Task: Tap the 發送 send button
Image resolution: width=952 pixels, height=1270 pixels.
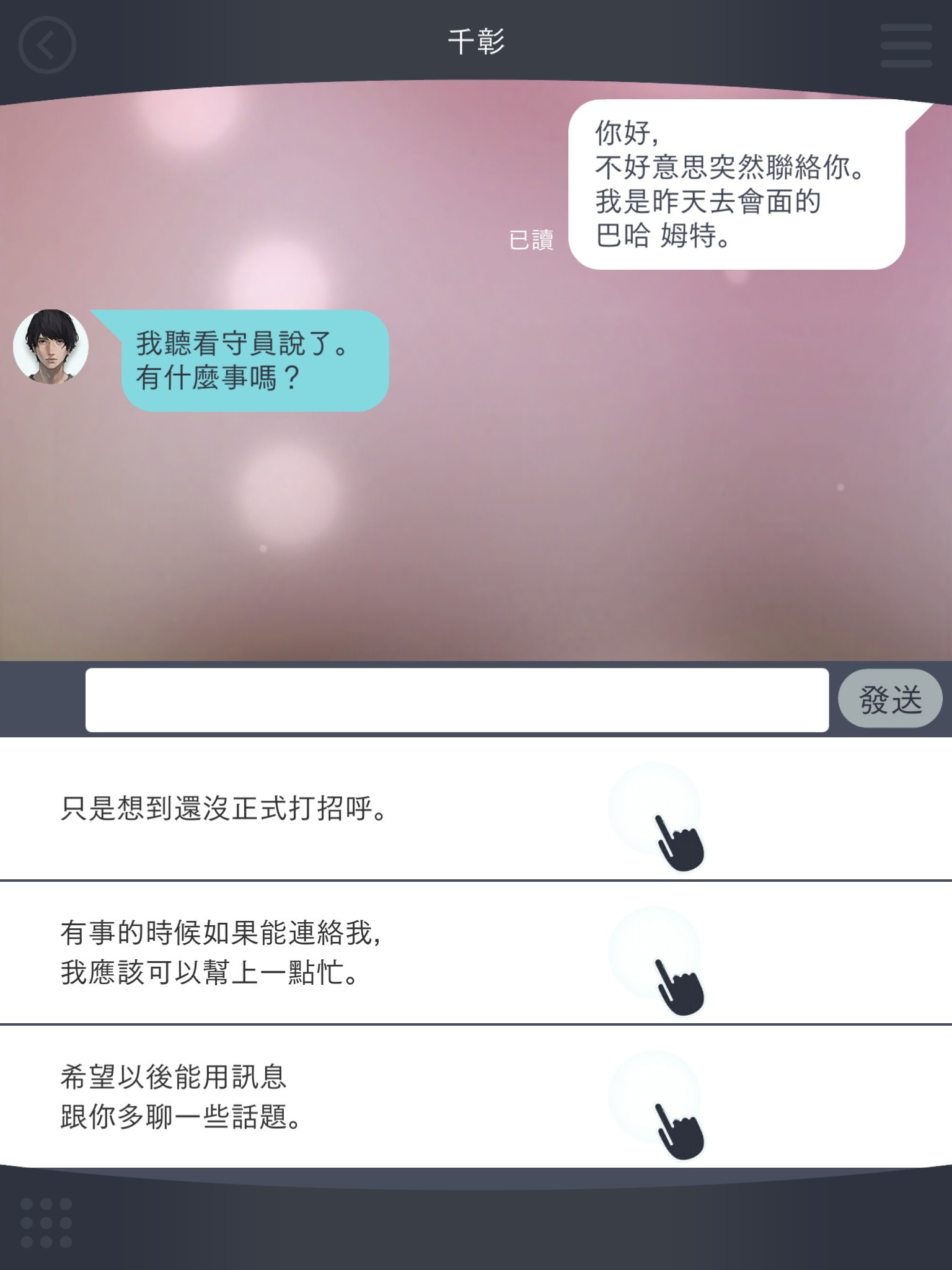Action: click(890, 699)
